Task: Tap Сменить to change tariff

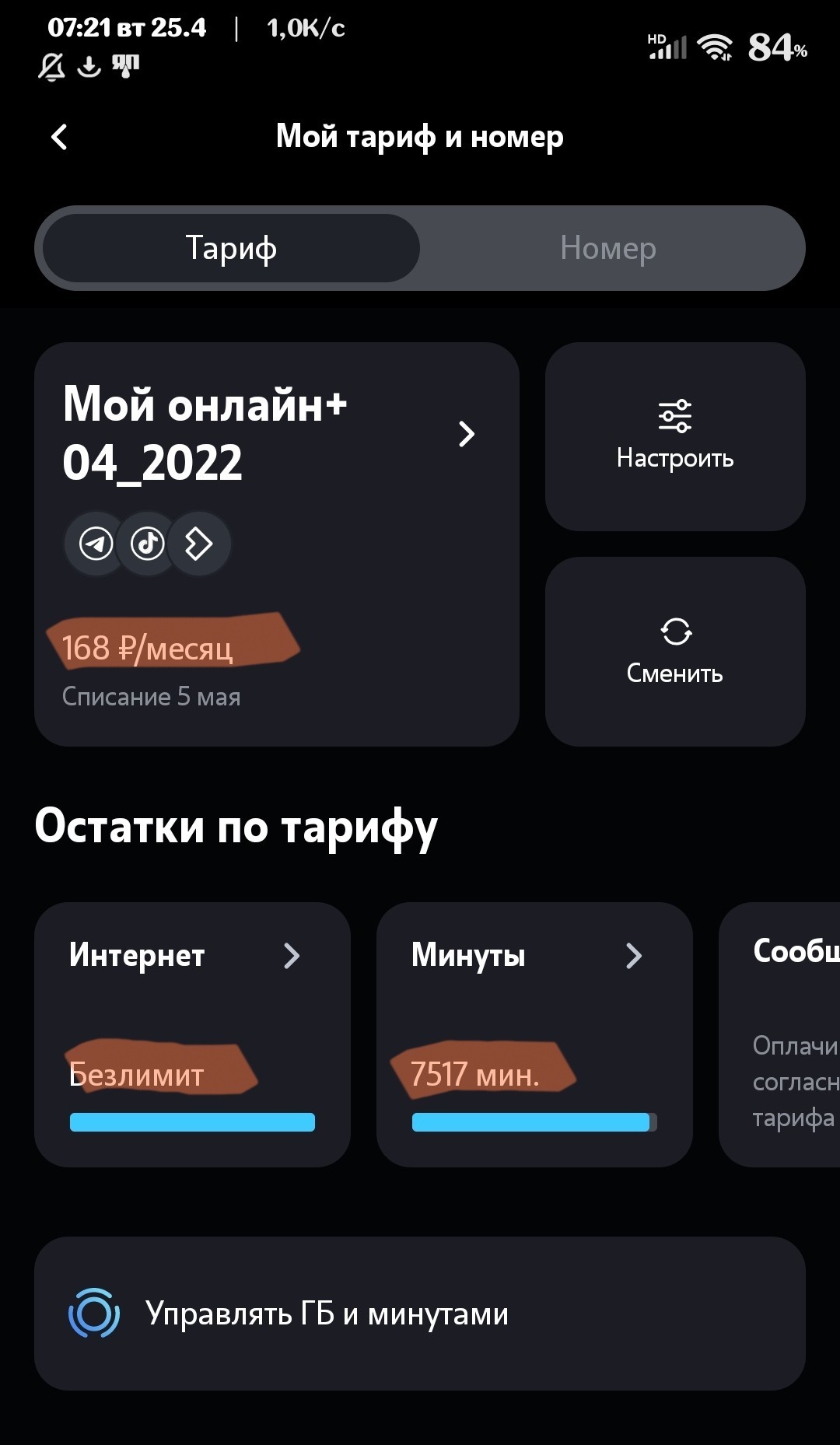Action: point(674,651)
